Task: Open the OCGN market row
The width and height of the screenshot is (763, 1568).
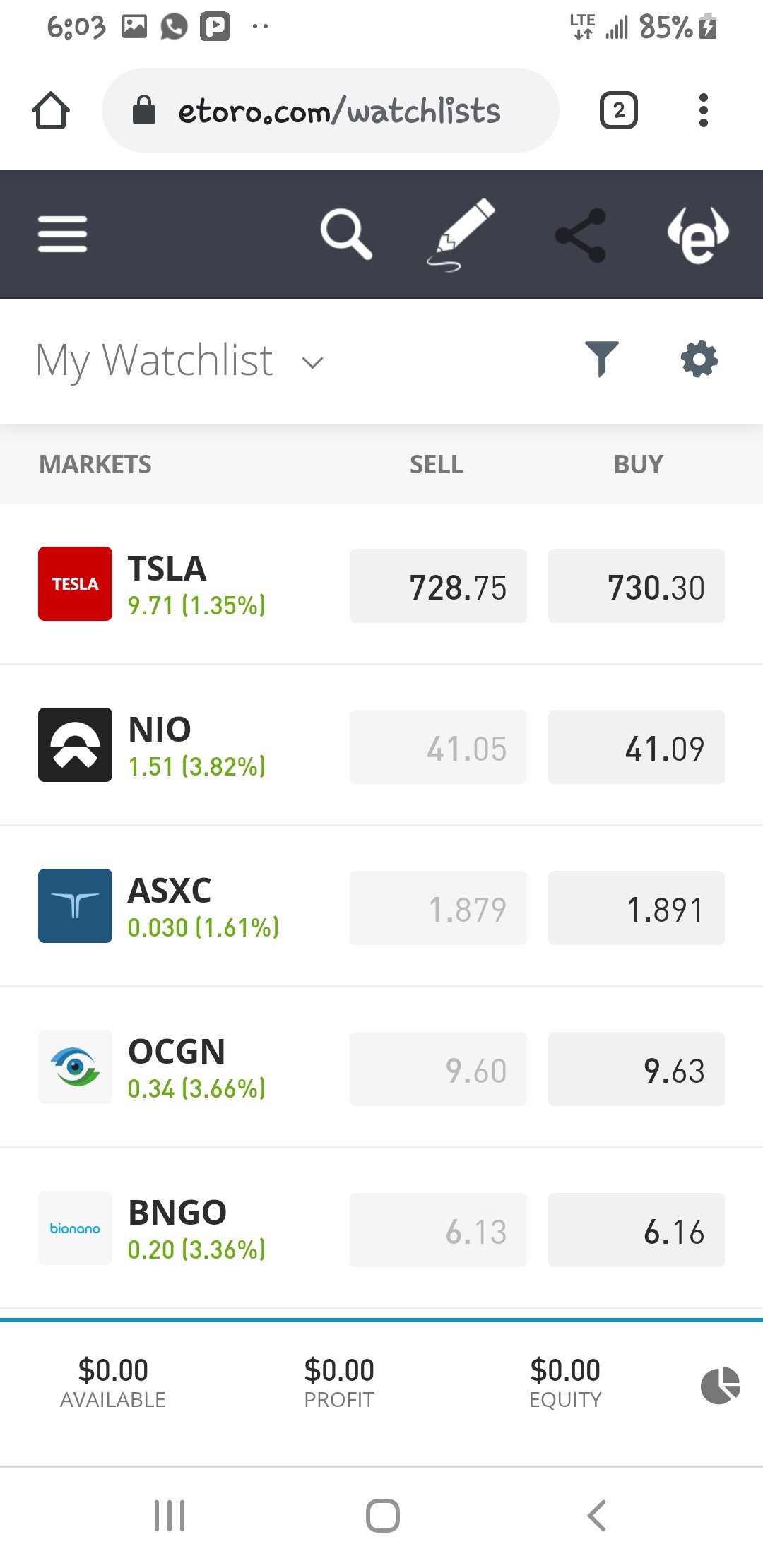Action: pyautogui.click(x=381, y=1068)
